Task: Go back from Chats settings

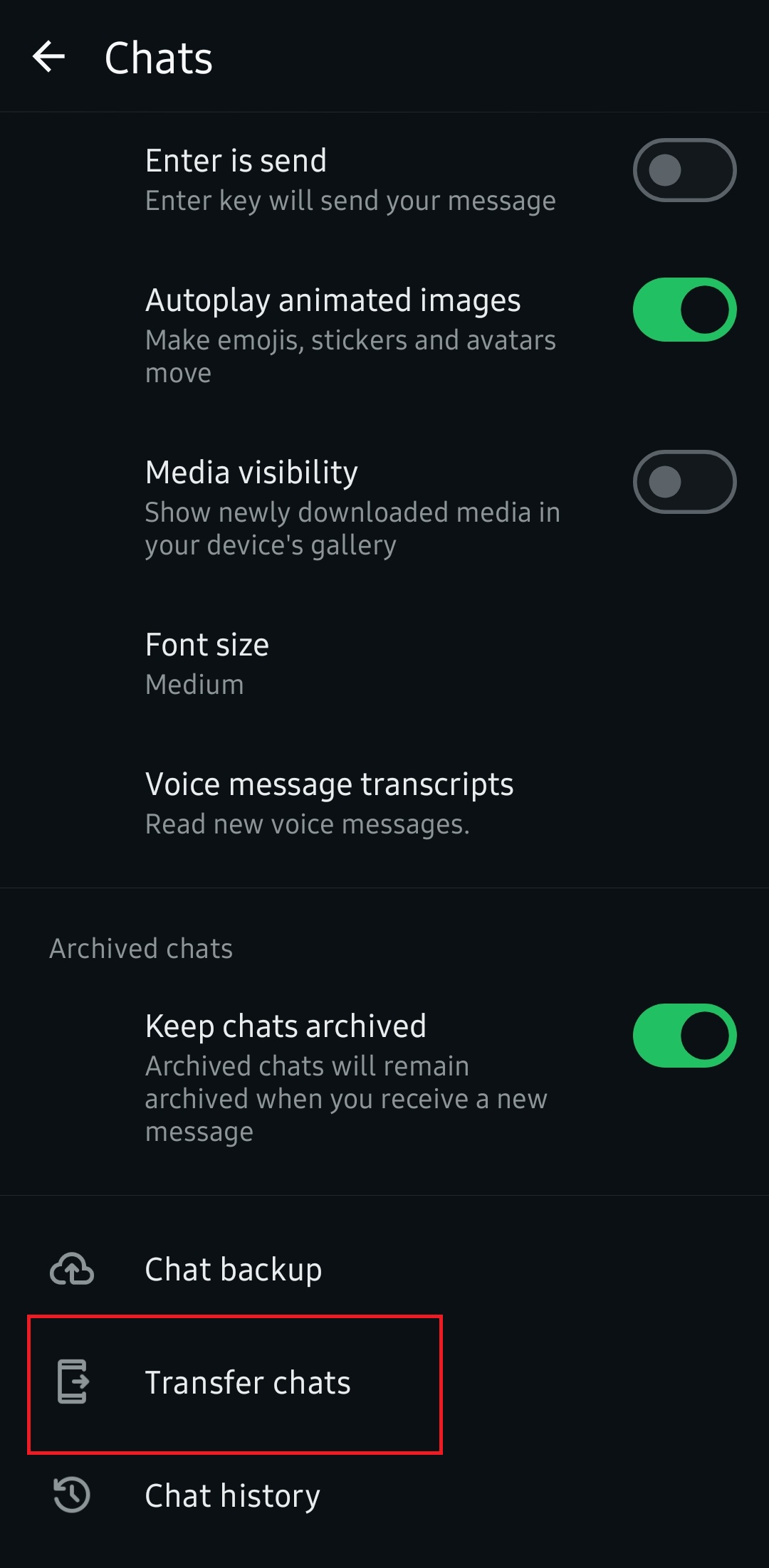Action: 48,57
